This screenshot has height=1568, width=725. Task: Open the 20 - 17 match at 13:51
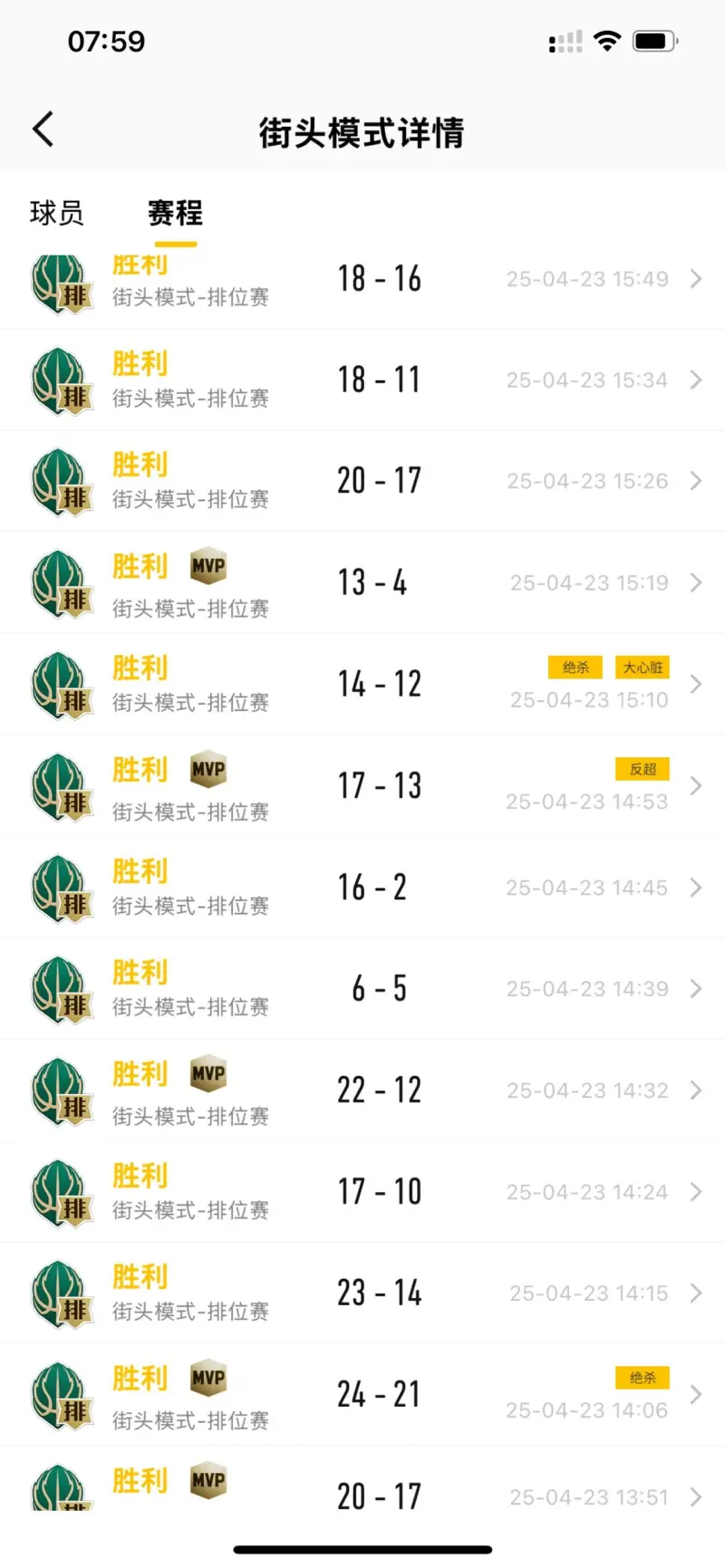pyautogui.click(x=362, y=1478)
